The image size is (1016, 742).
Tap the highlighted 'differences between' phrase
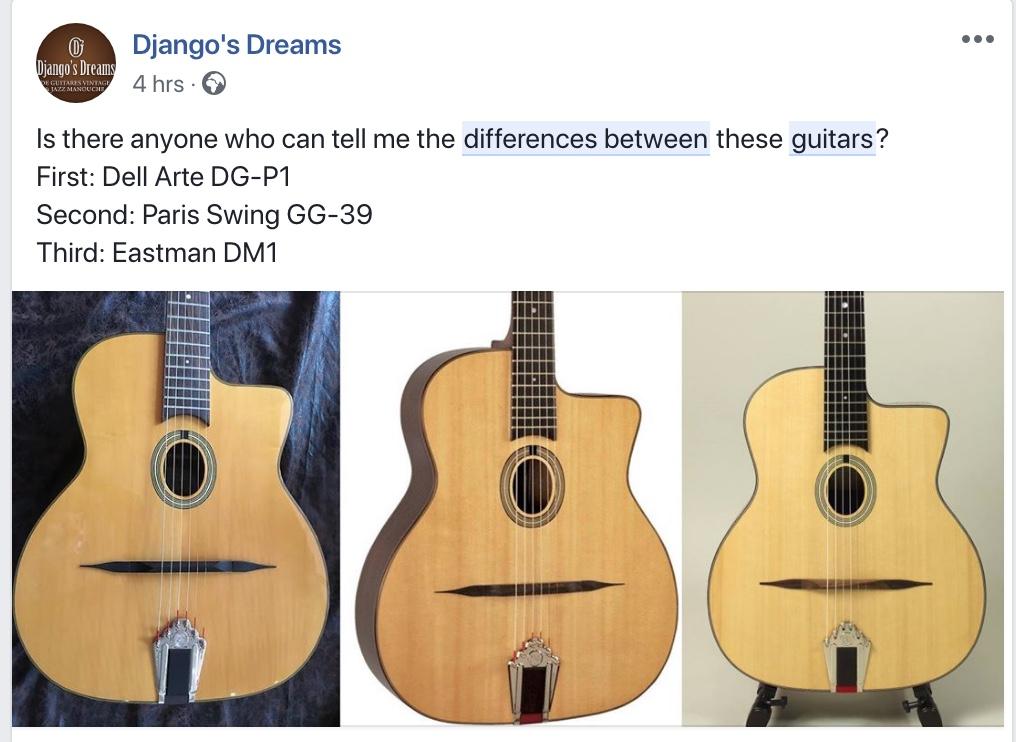tap(585, 138)
